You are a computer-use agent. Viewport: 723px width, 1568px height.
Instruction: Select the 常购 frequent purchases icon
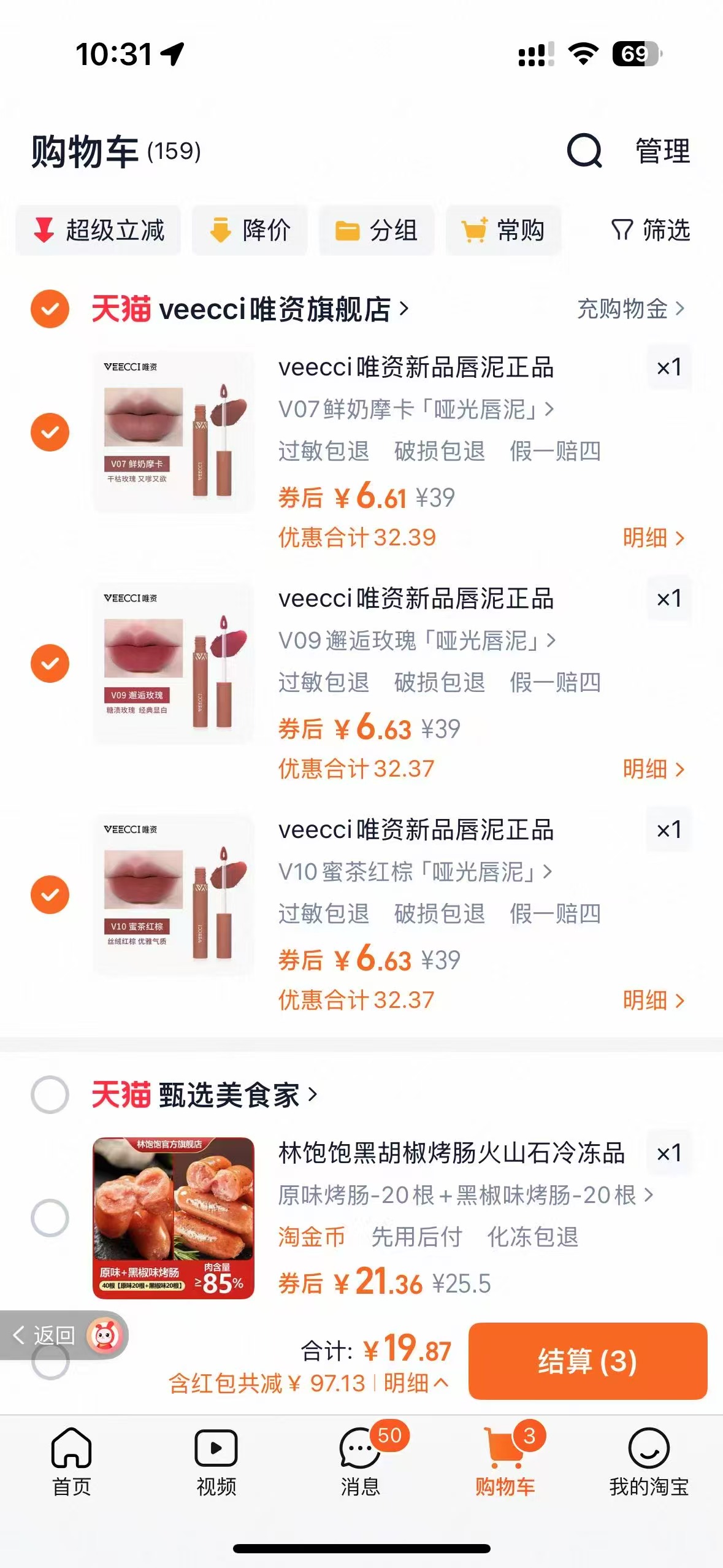[475, 230]
